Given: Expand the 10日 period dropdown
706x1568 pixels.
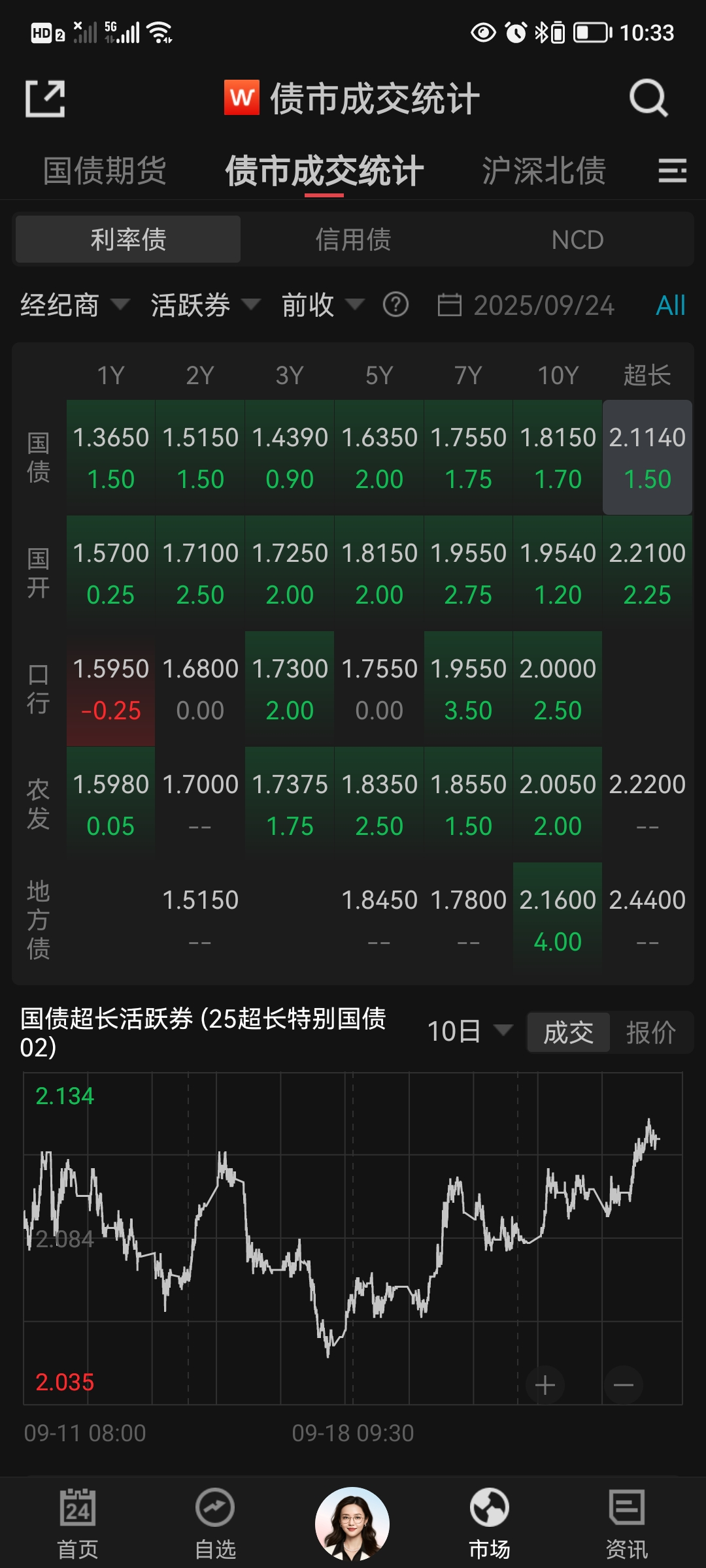Looking at the screenshot, I should 469,1032.
